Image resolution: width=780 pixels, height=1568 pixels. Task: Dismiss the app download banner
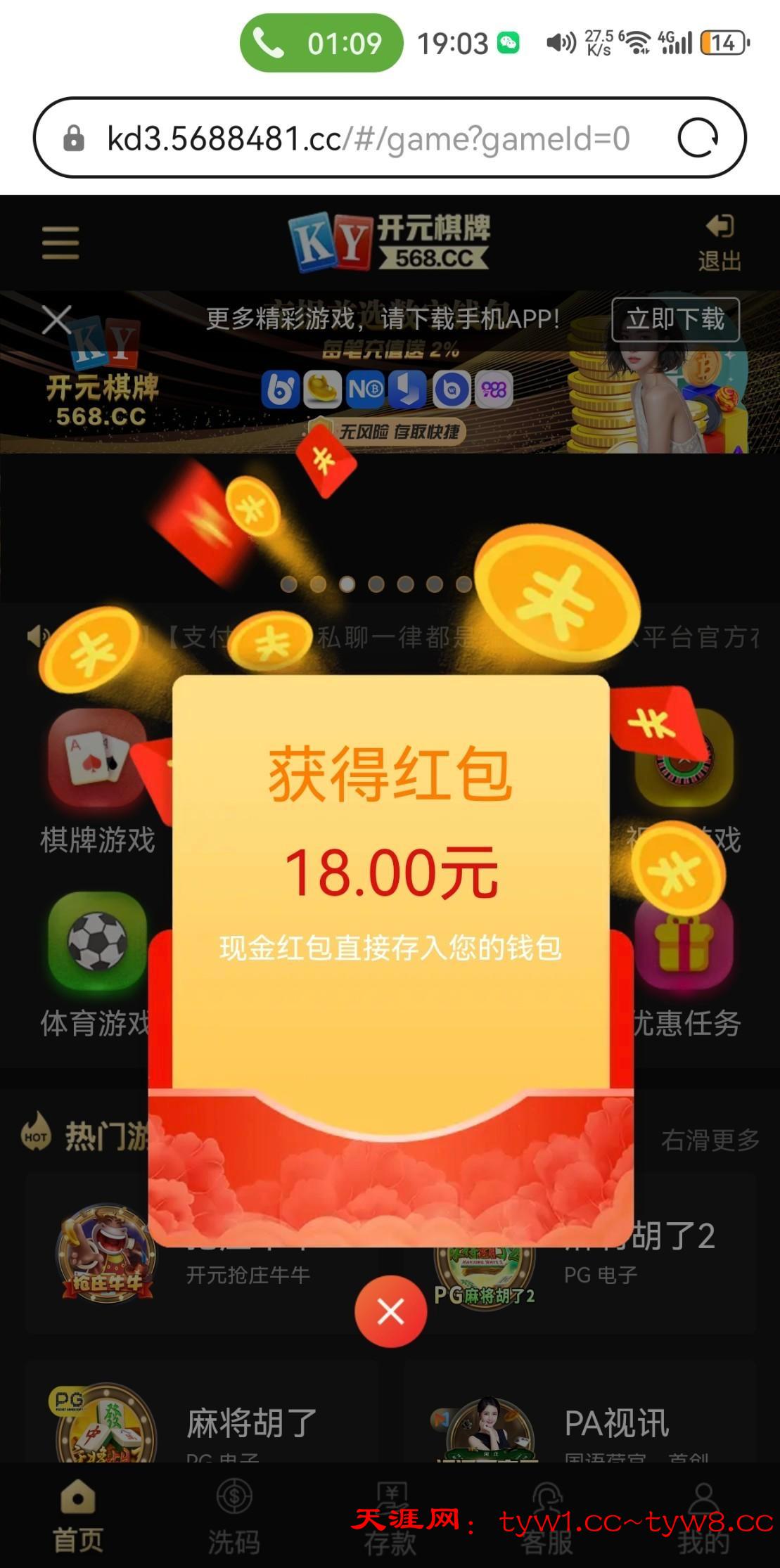[56, 320]
